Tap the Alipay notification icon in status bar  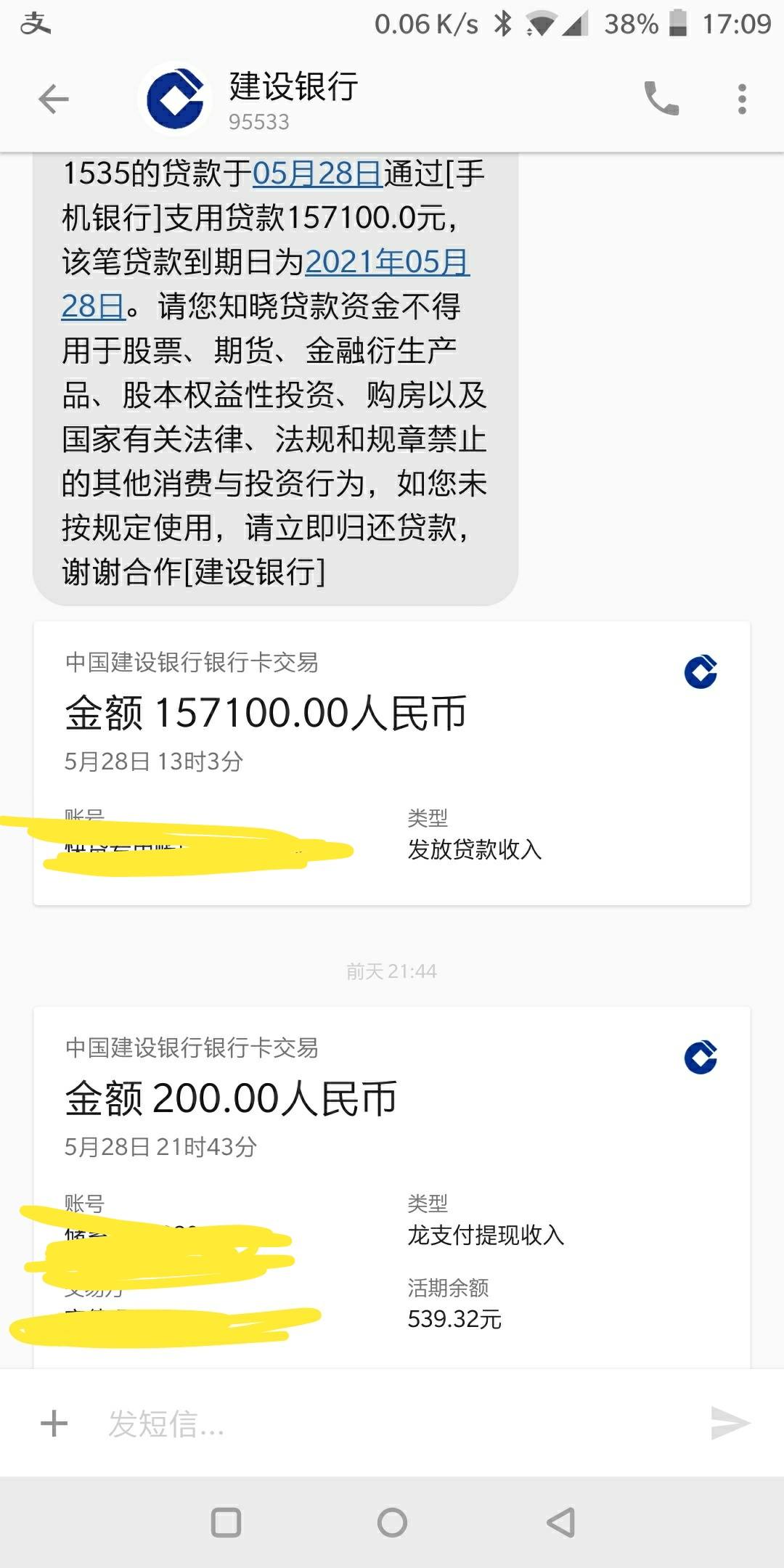pyautogui.click(x=36, y=24)
